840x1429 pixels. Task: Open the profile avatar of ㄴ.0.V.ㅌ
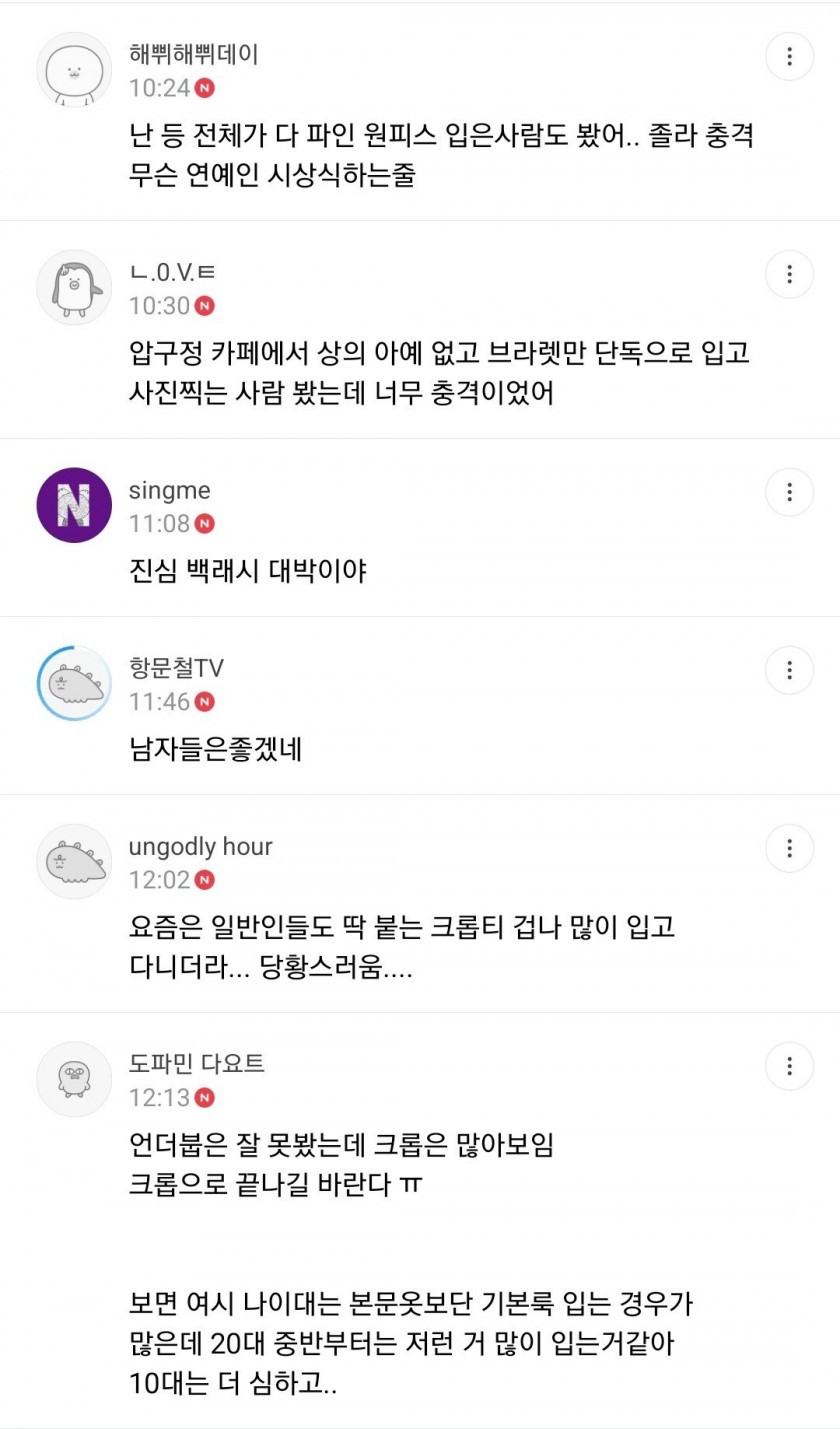click(74, 288)
